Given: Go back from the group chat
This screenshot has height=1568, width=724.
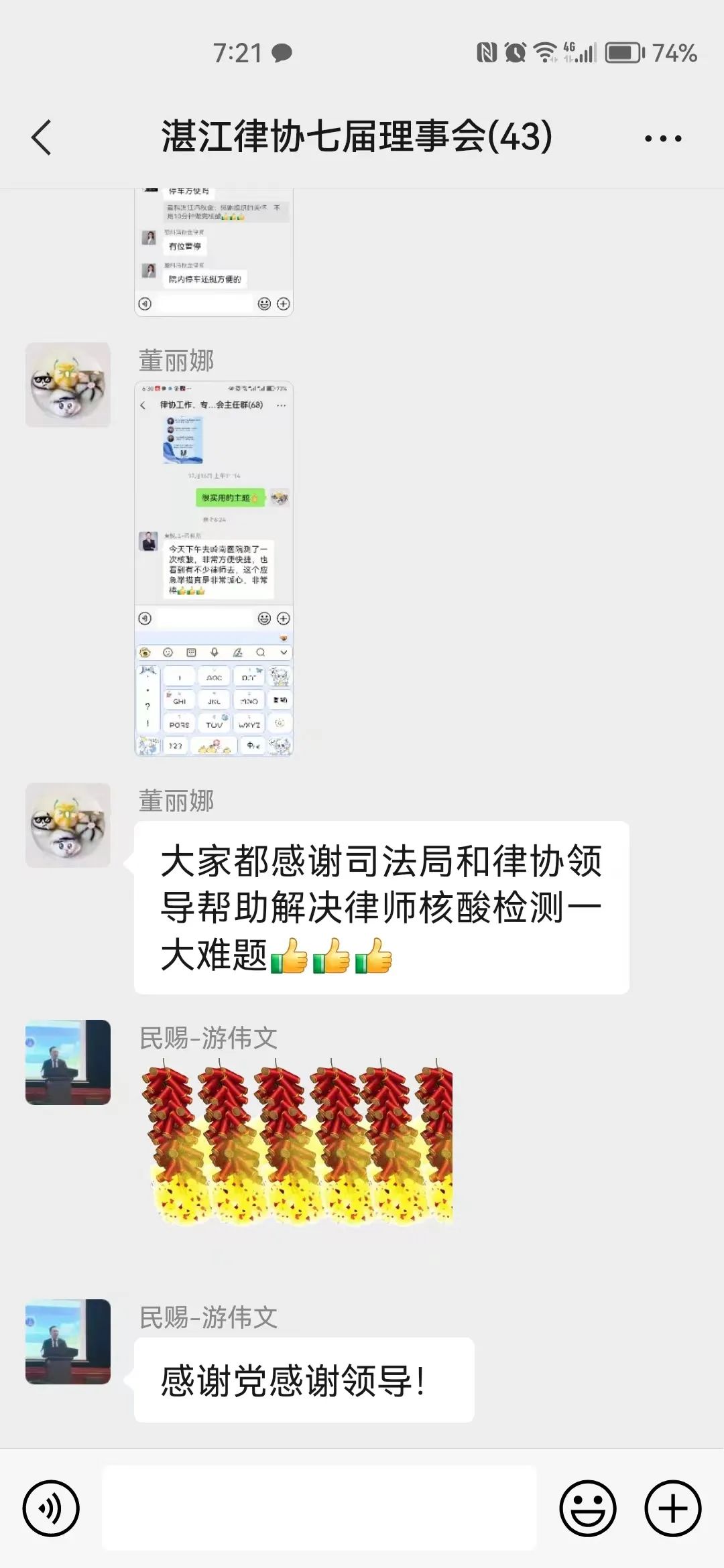Looking at the screenshot, I should click(x=42, y=137).
